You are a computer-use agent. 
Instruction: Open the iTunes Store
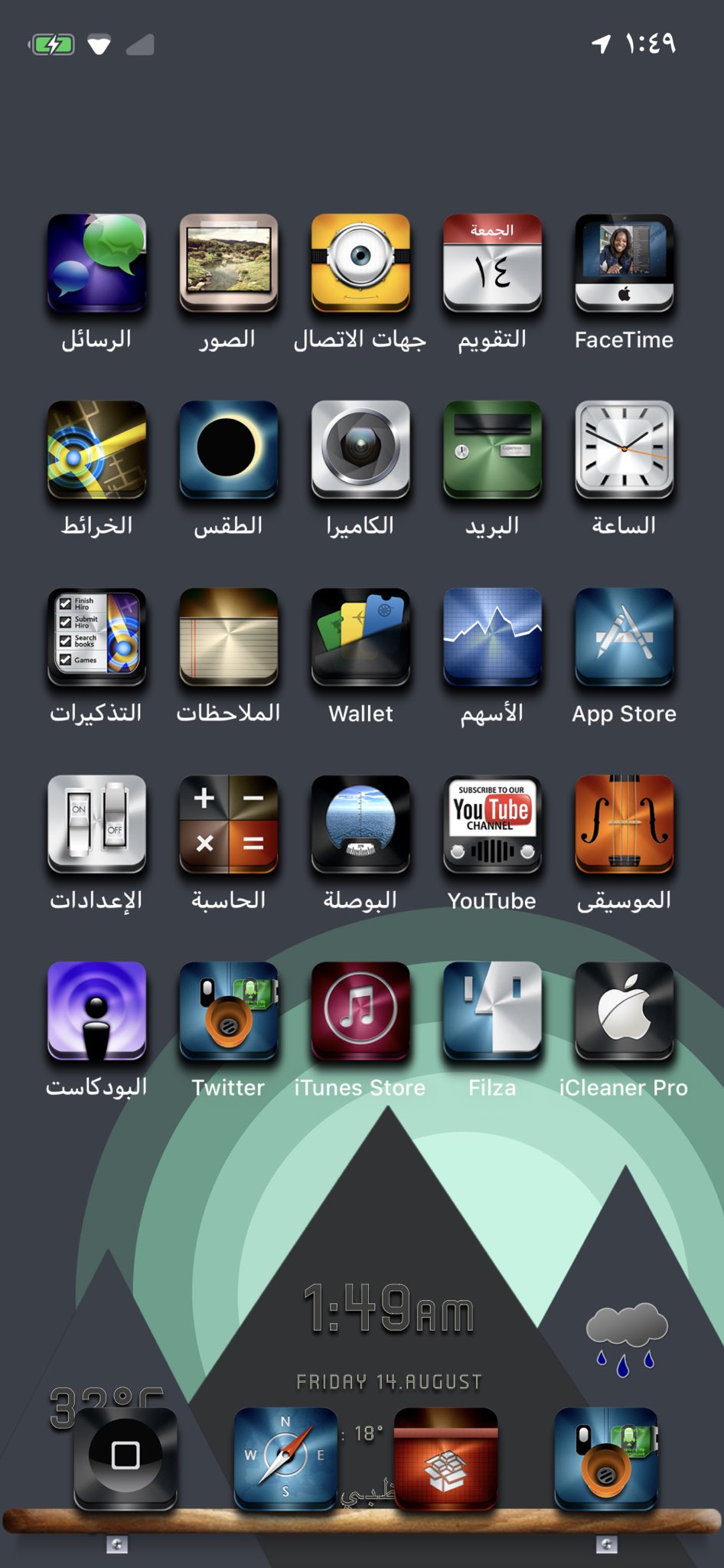[x=360, y=1011]
